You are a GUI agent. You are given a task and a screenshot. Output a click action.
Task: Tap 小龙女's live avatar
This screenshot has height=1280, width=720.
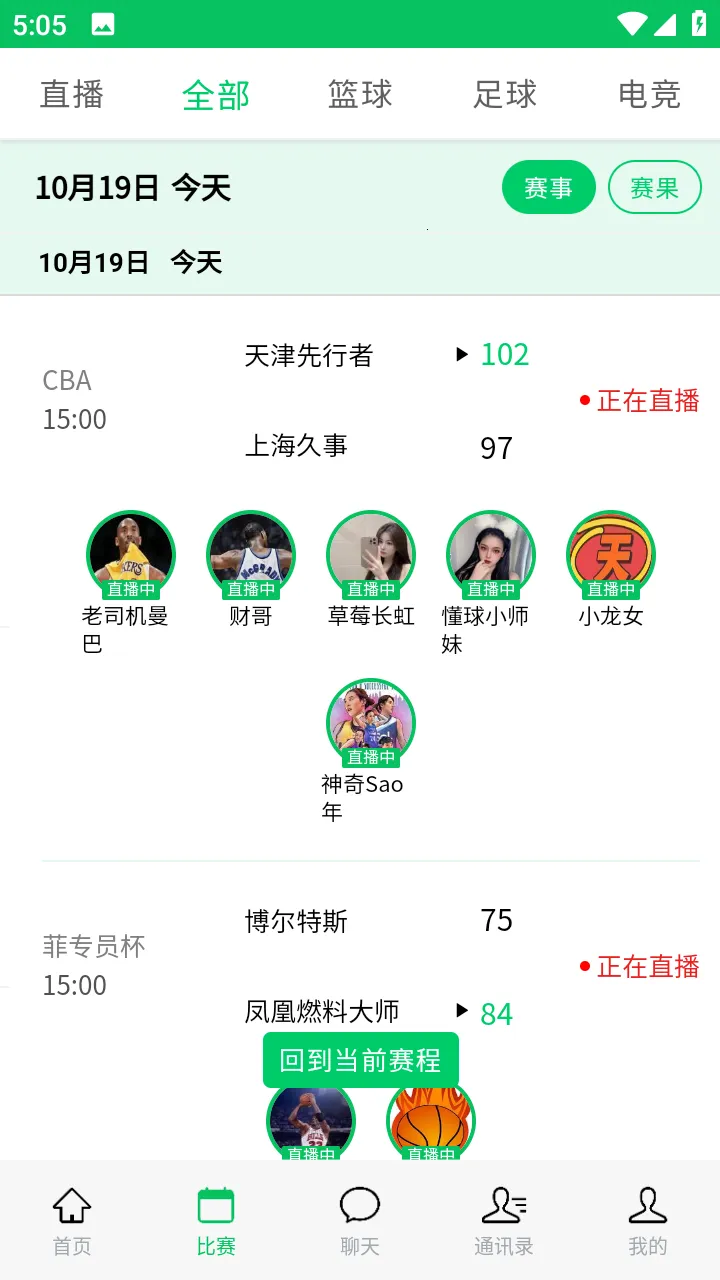[610, 555]
